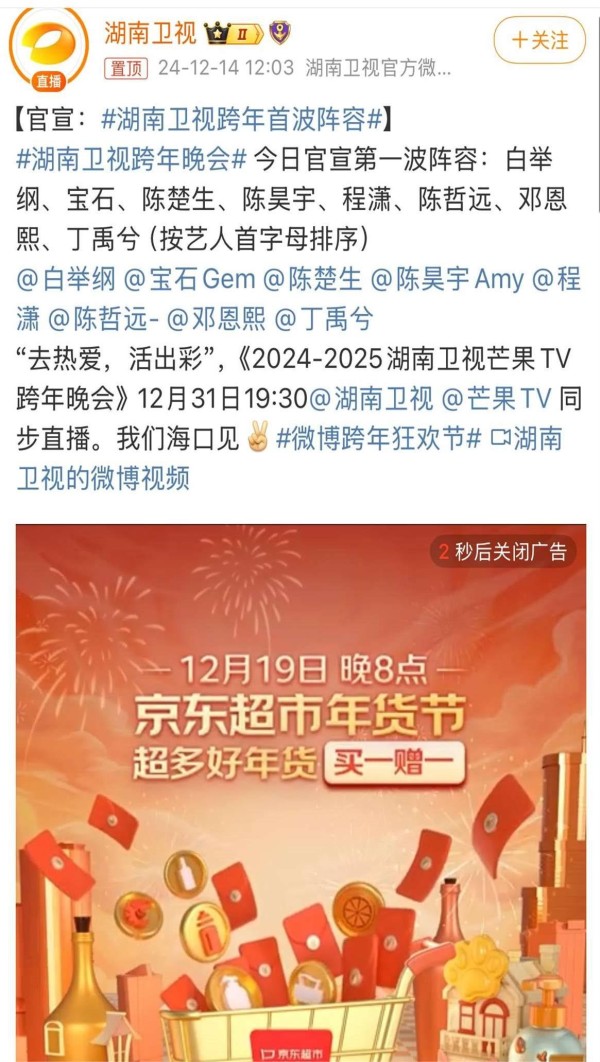Image resolution: width=600 pixels, height=1062 pixels.
Task: Open the hashtag #湖南卫视跨年首波阵容#
Action: pos(242,120)
